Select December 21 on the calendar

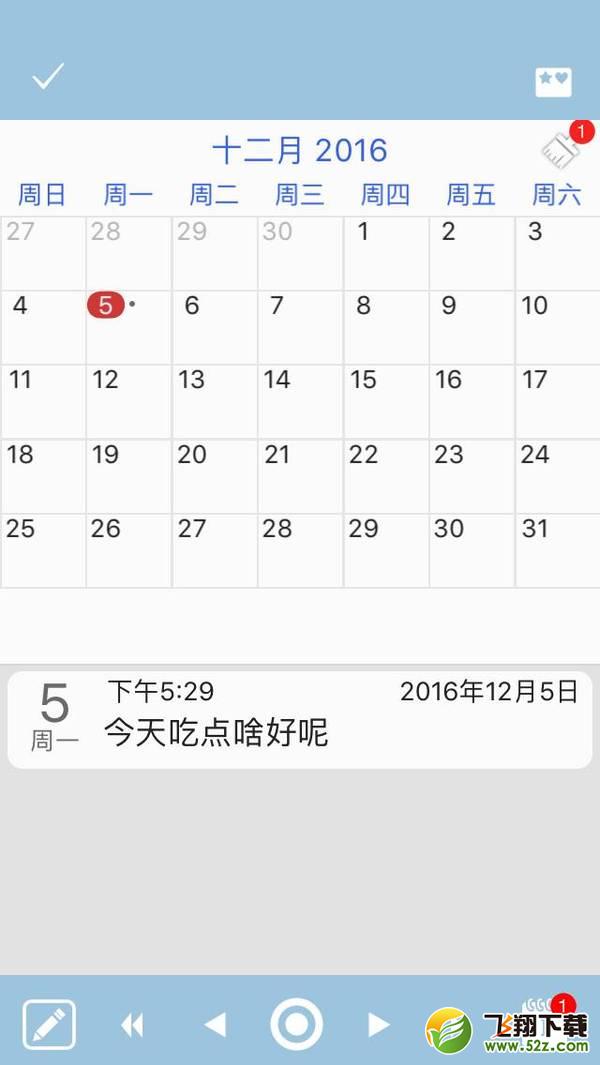pos(300,477)
